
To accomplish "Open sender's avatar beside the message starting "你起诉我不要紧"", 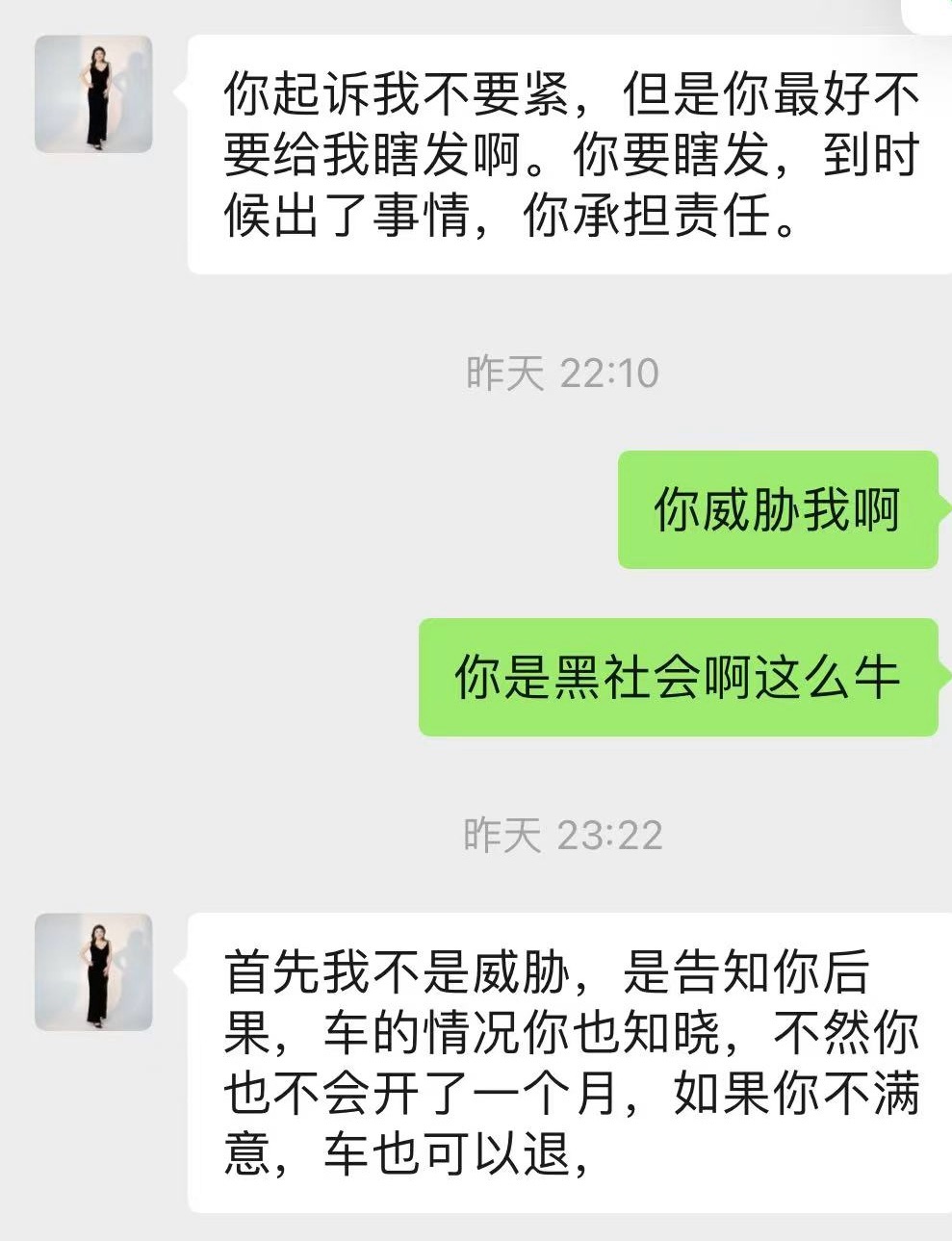I will [93, 94].
